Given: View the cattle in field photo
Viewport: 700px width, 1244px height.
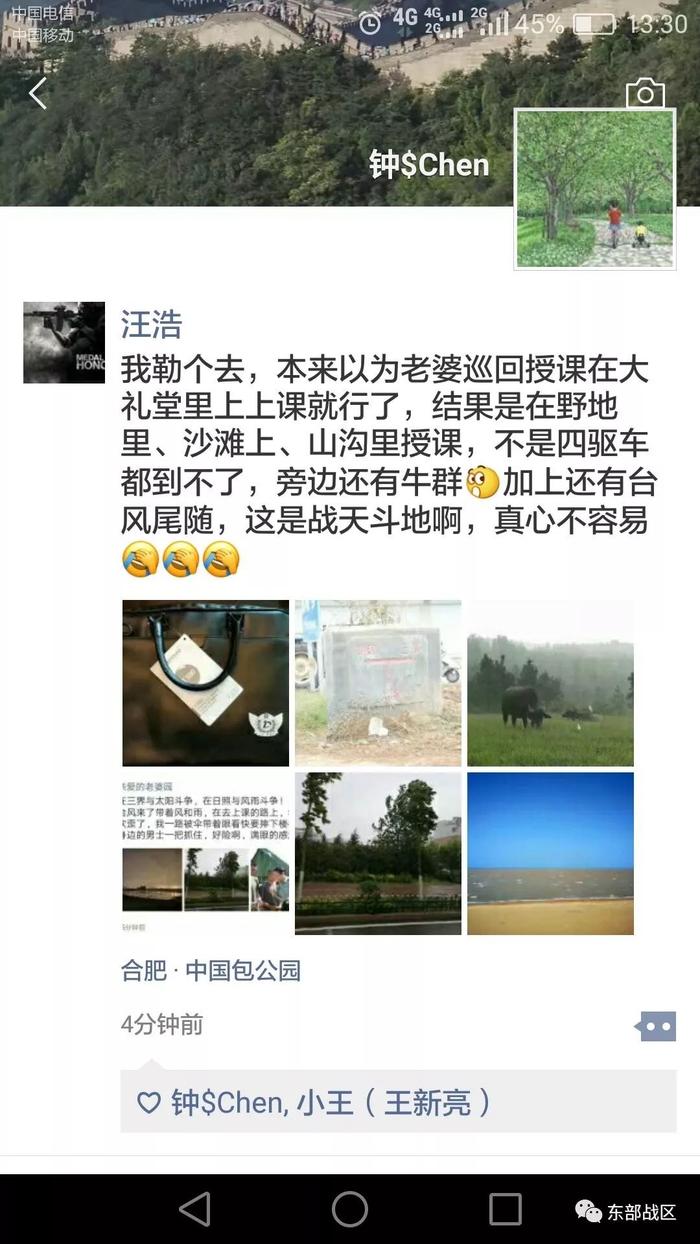Looking at the screenshot, I should click(x=550, y=683).
